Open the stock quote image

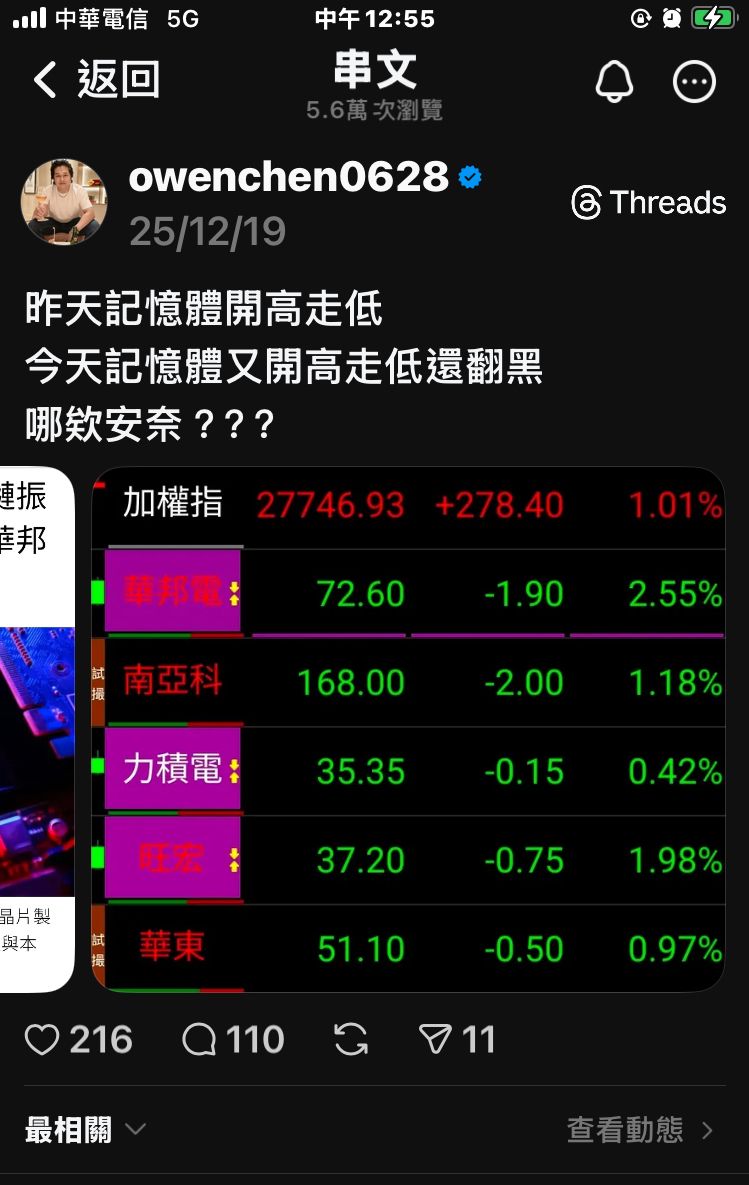point(408,729)
